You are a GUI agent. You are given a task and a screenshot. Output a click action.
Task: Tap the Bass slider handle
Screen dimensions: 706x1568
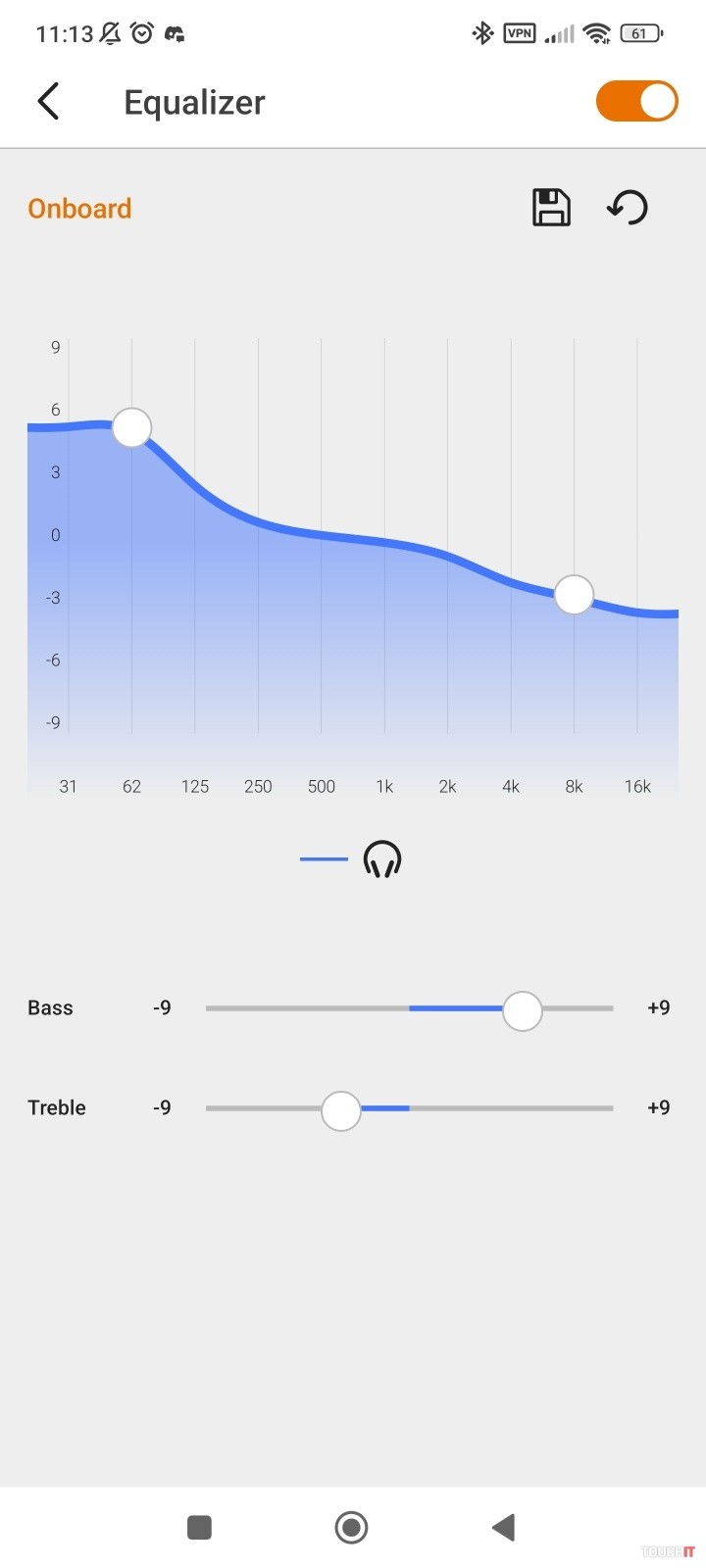522,1010
